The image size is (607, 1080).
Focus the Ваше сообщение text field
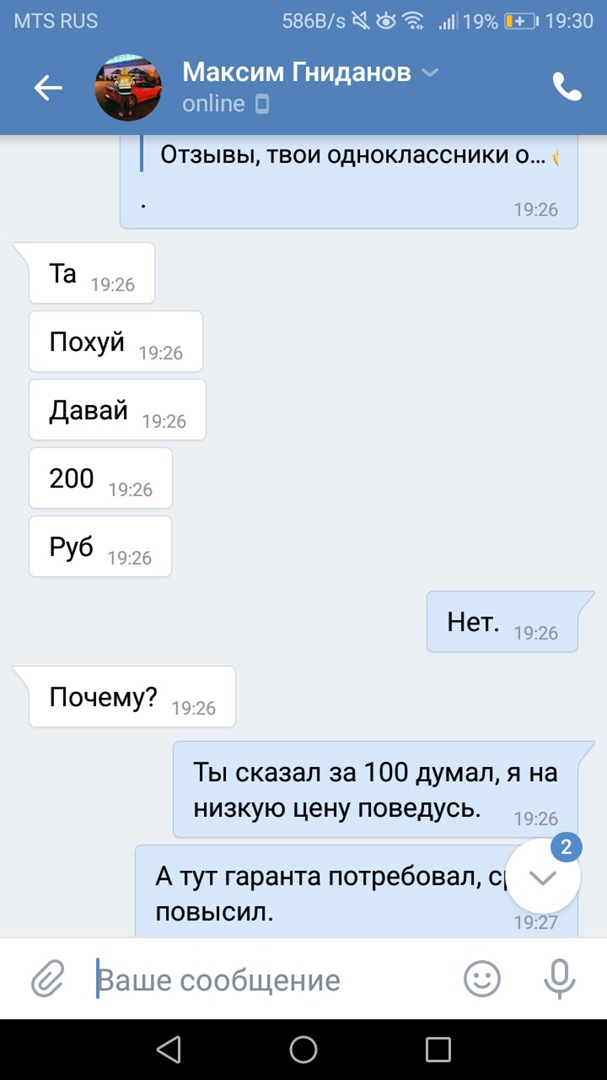pos(270,979)
